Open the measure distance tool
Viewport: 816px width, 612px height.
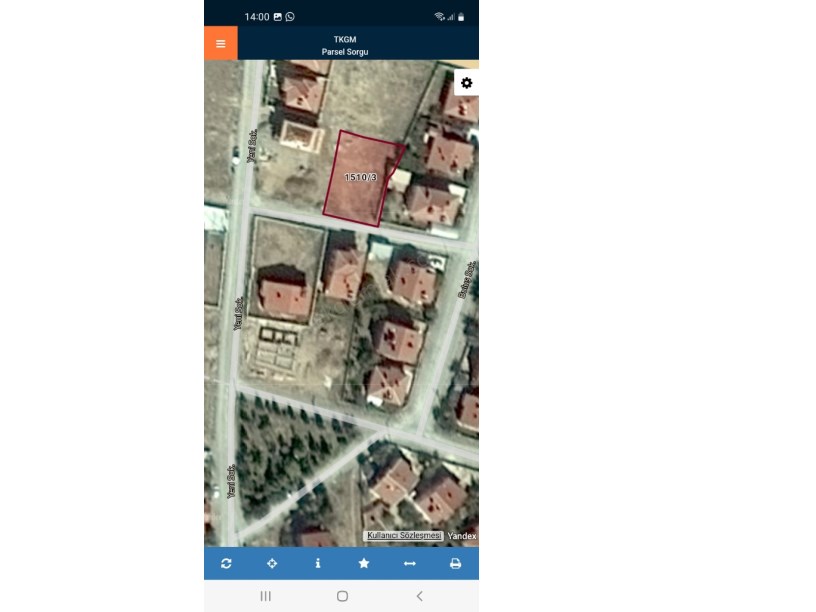(409, 563)
